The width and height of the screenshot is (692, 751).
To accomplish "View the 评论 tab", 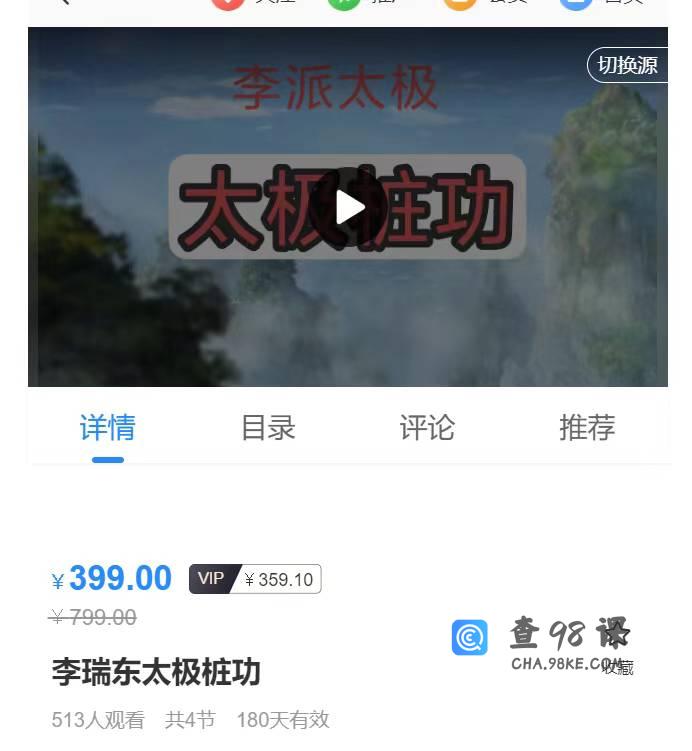I will (x=427, y=428).
